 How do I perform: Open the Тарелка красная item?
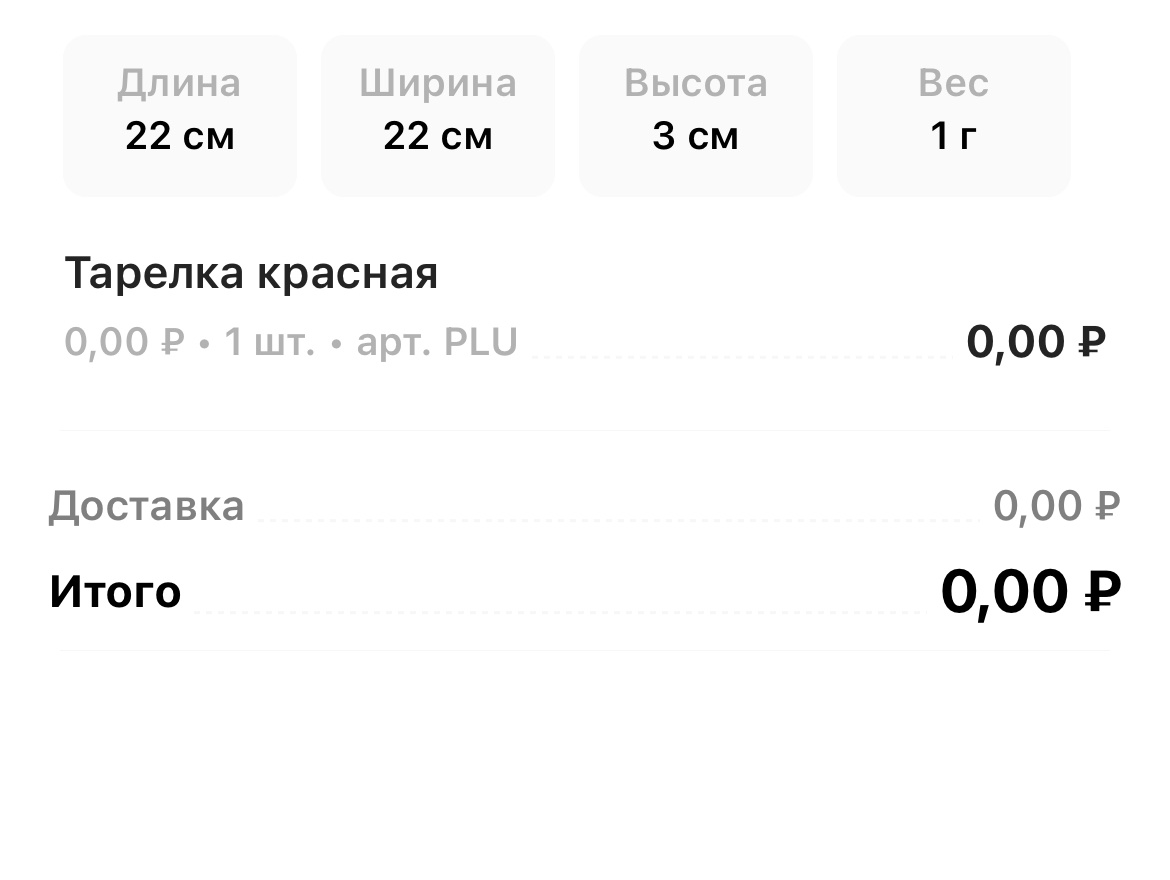click(252, 273)
